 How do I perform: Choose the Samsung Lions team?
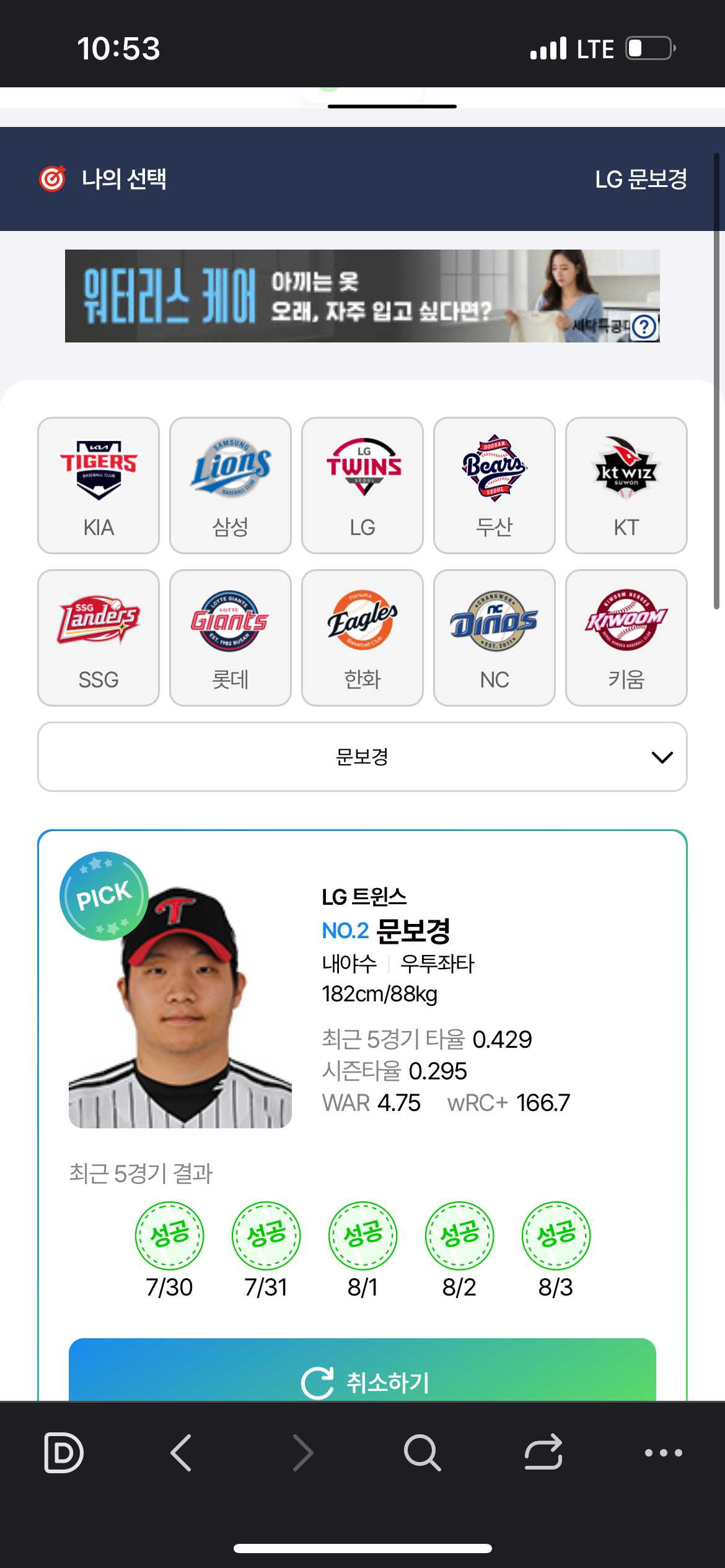[231, 485]
